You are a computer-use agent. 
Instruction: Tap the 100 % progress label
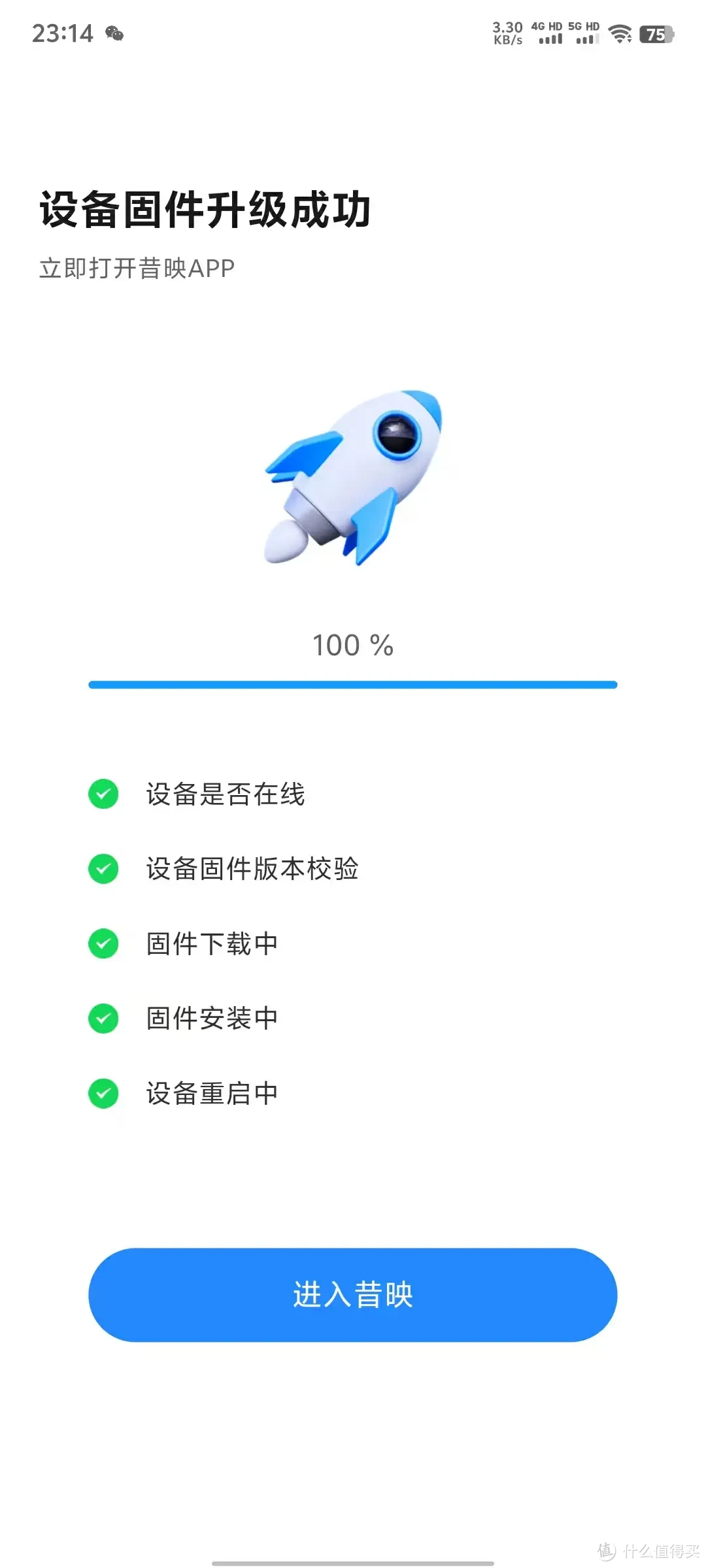[353, 645]
